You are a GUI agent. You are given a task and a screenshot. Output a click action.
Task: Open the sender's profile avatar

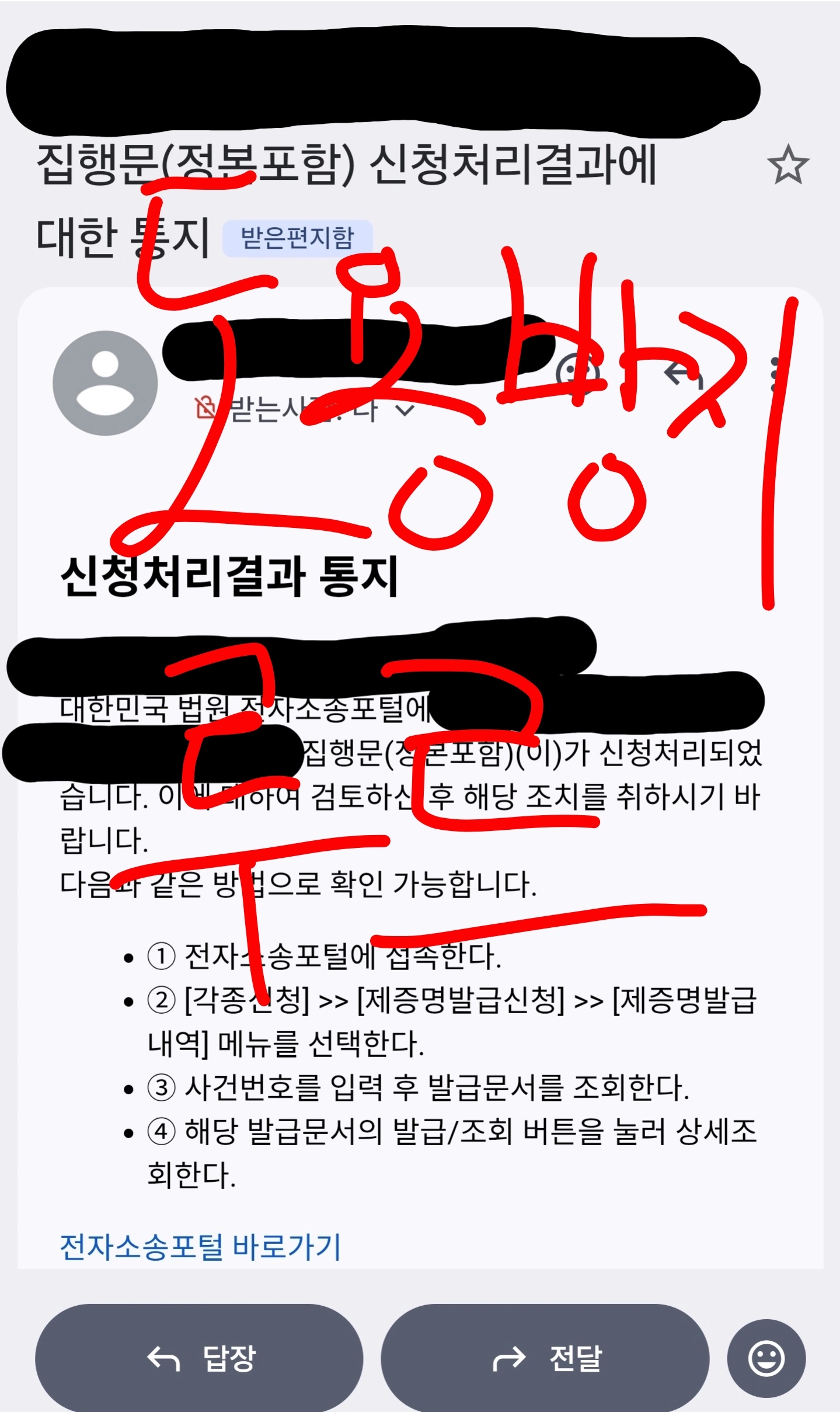[105, 382]
